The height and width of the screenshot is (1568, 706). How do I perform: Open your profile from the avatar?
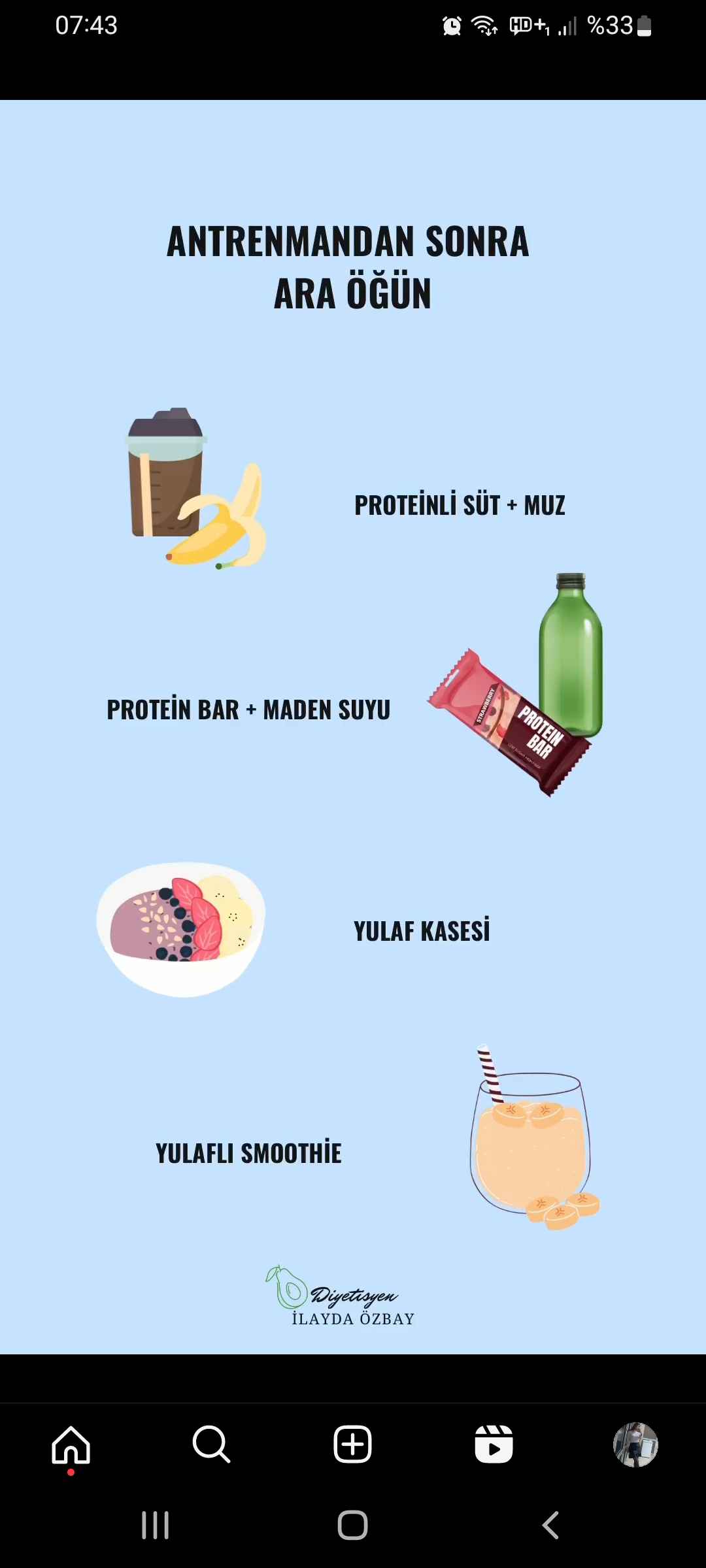[635, 1445]
